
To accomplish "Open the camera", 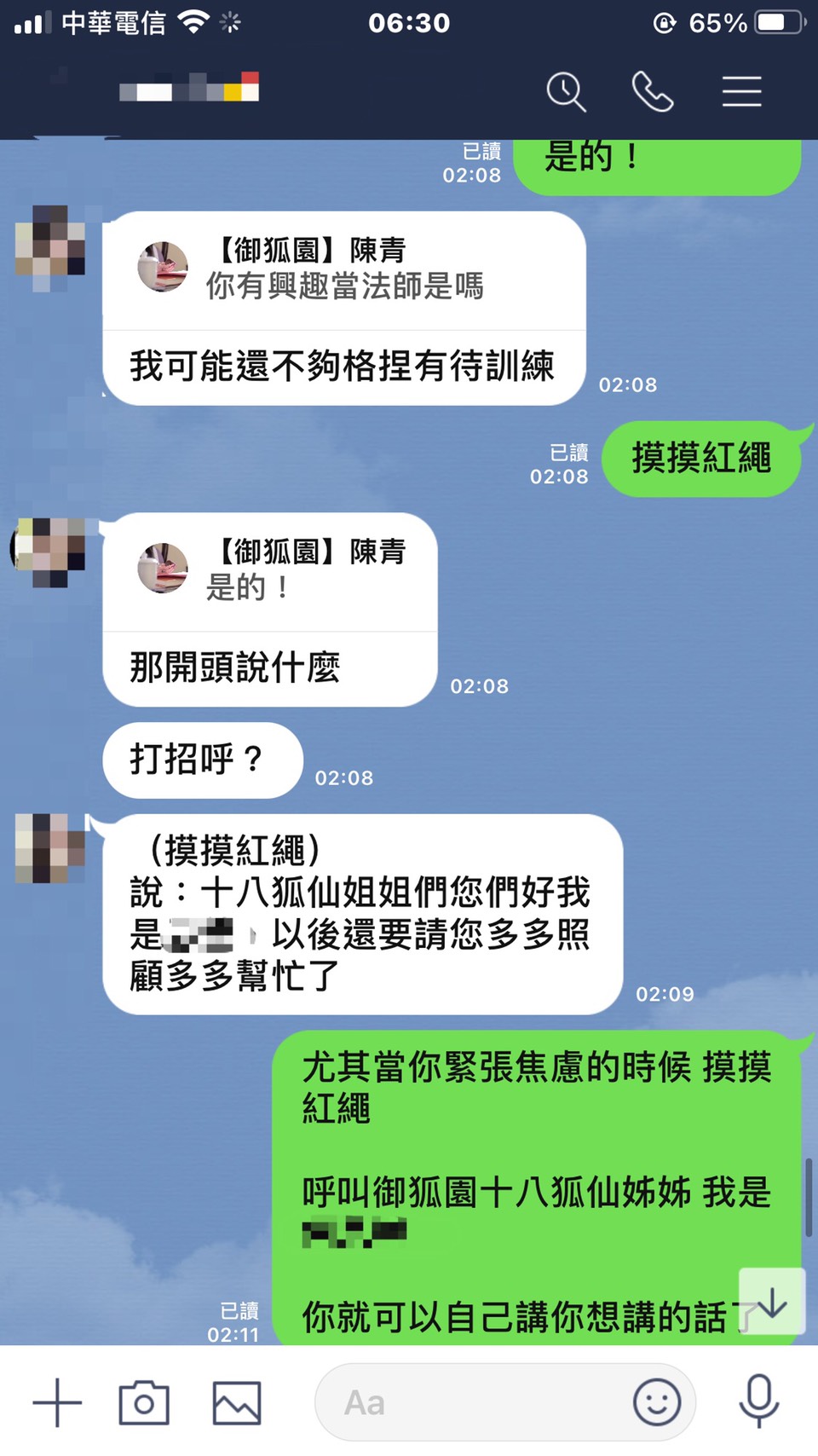I will click(x=144, y=1402).
